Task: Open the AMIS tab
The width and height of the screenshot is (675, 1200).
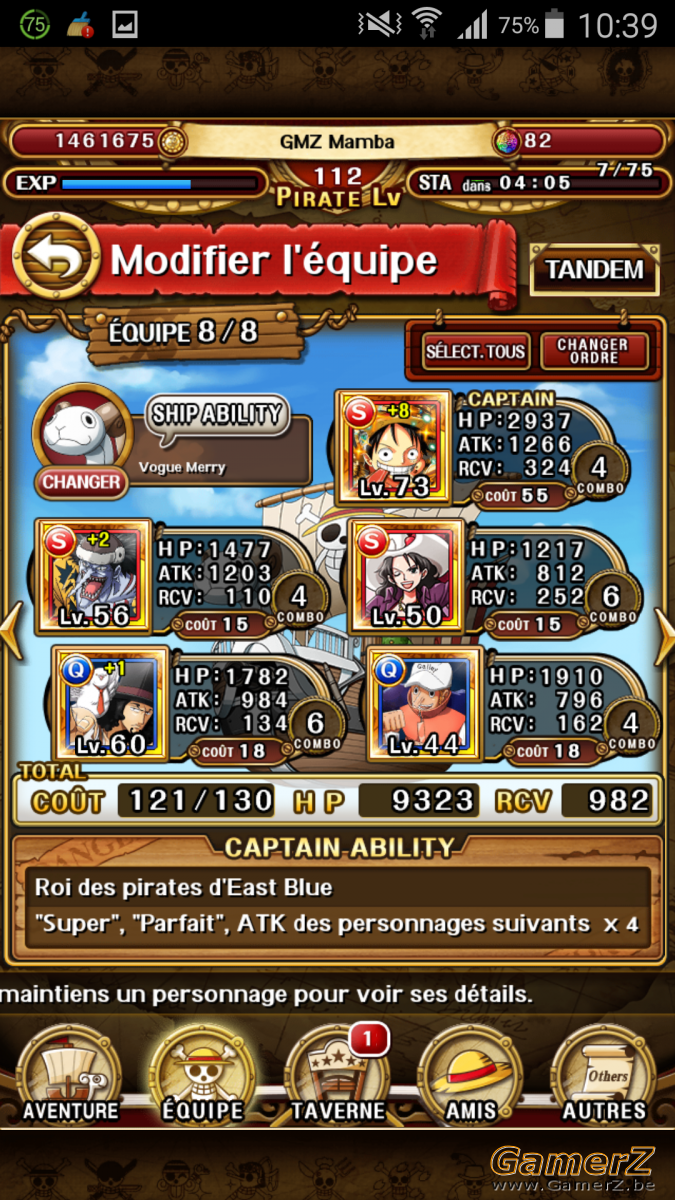Action: coord(471,1077)
